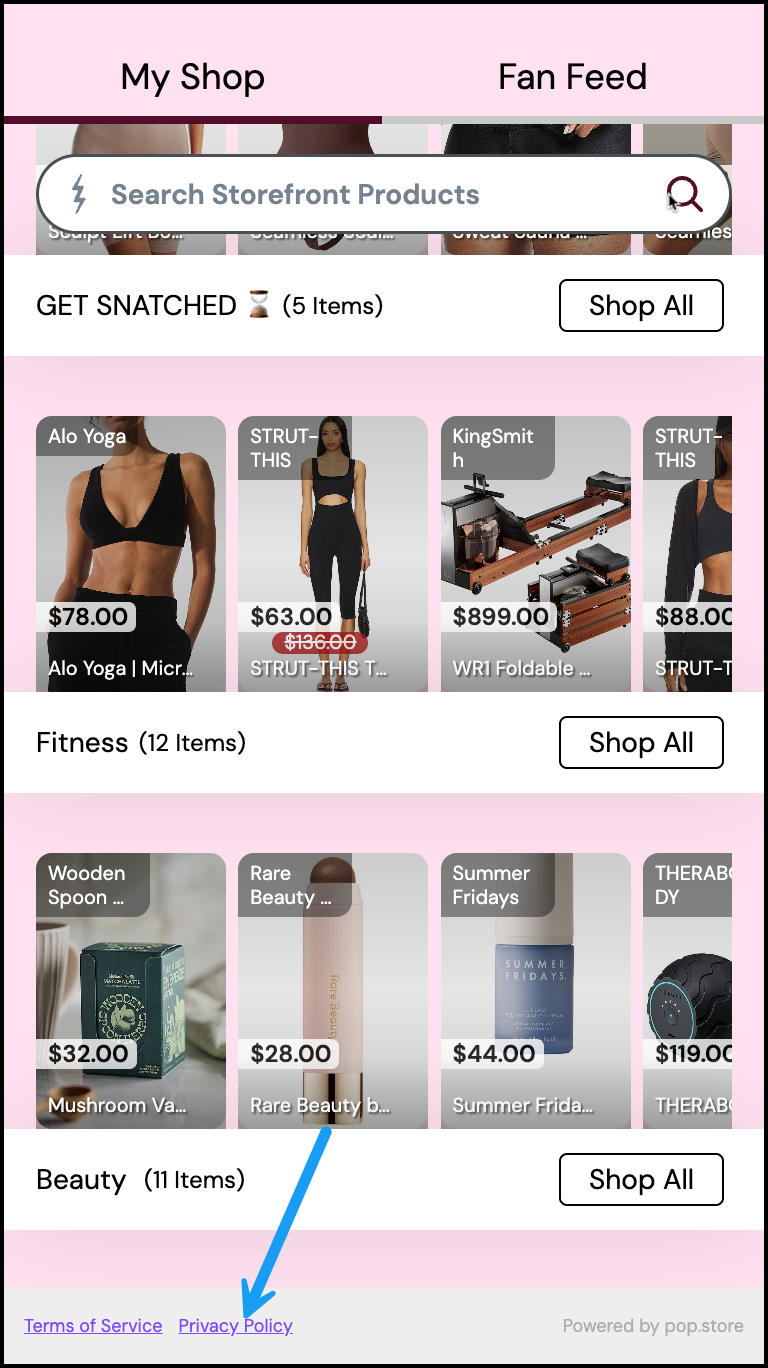Shop all GET SNATCHED items
768x1368 pixels.
(x=640, y=305)
